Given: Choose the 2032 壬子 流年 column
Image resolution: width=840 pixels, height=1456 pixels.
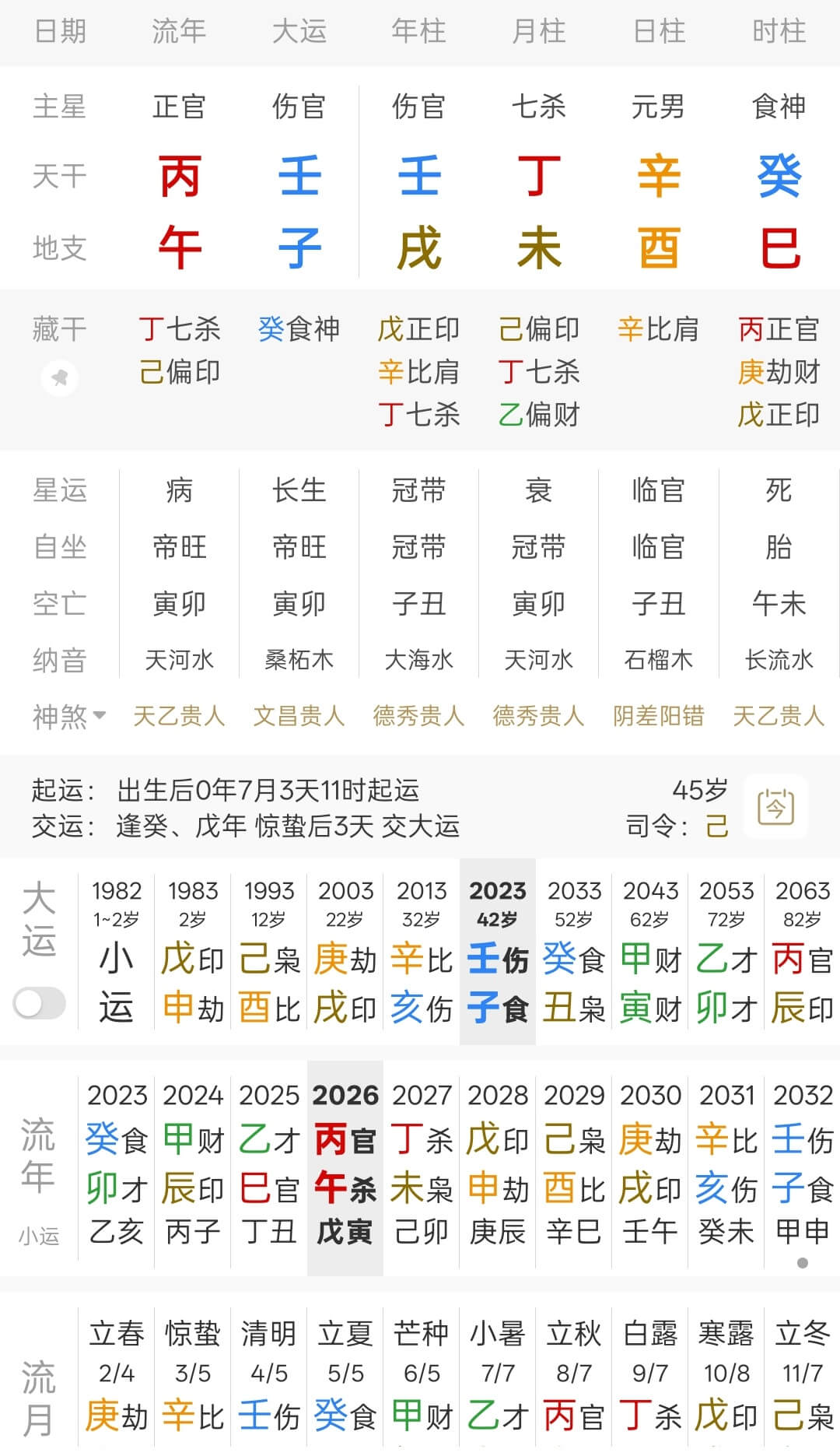Looking at the screenshot, I should tap(803, 1163).
